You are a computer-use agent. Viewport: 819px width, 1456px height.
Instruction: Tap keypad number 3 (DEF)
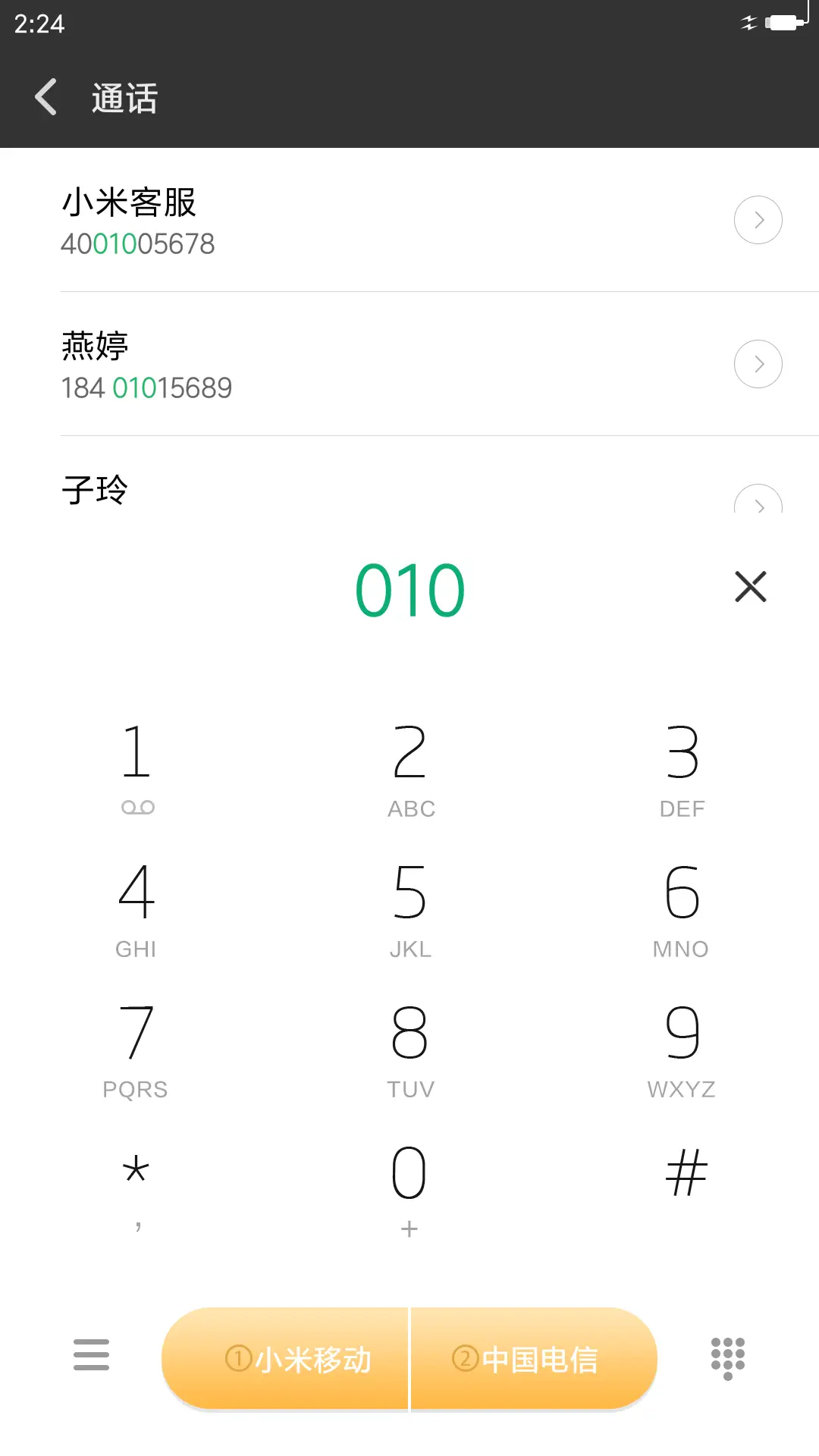[x=682, y=766]
